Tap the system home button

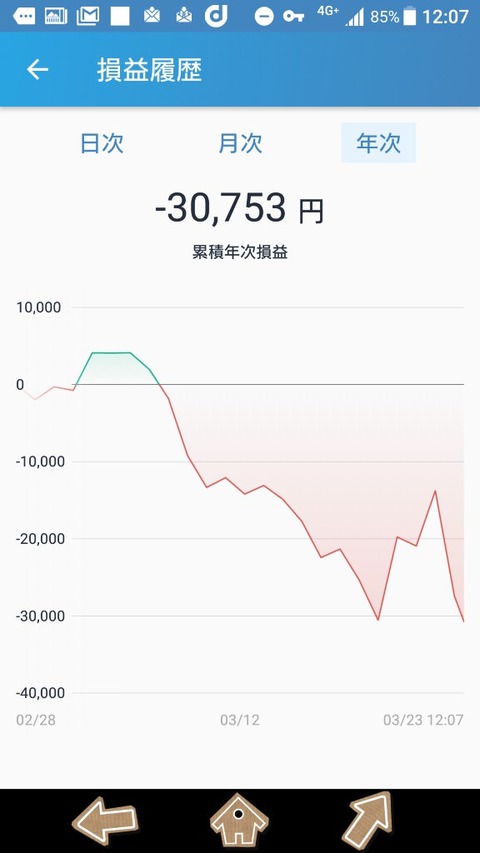click(x=239, y=820)
